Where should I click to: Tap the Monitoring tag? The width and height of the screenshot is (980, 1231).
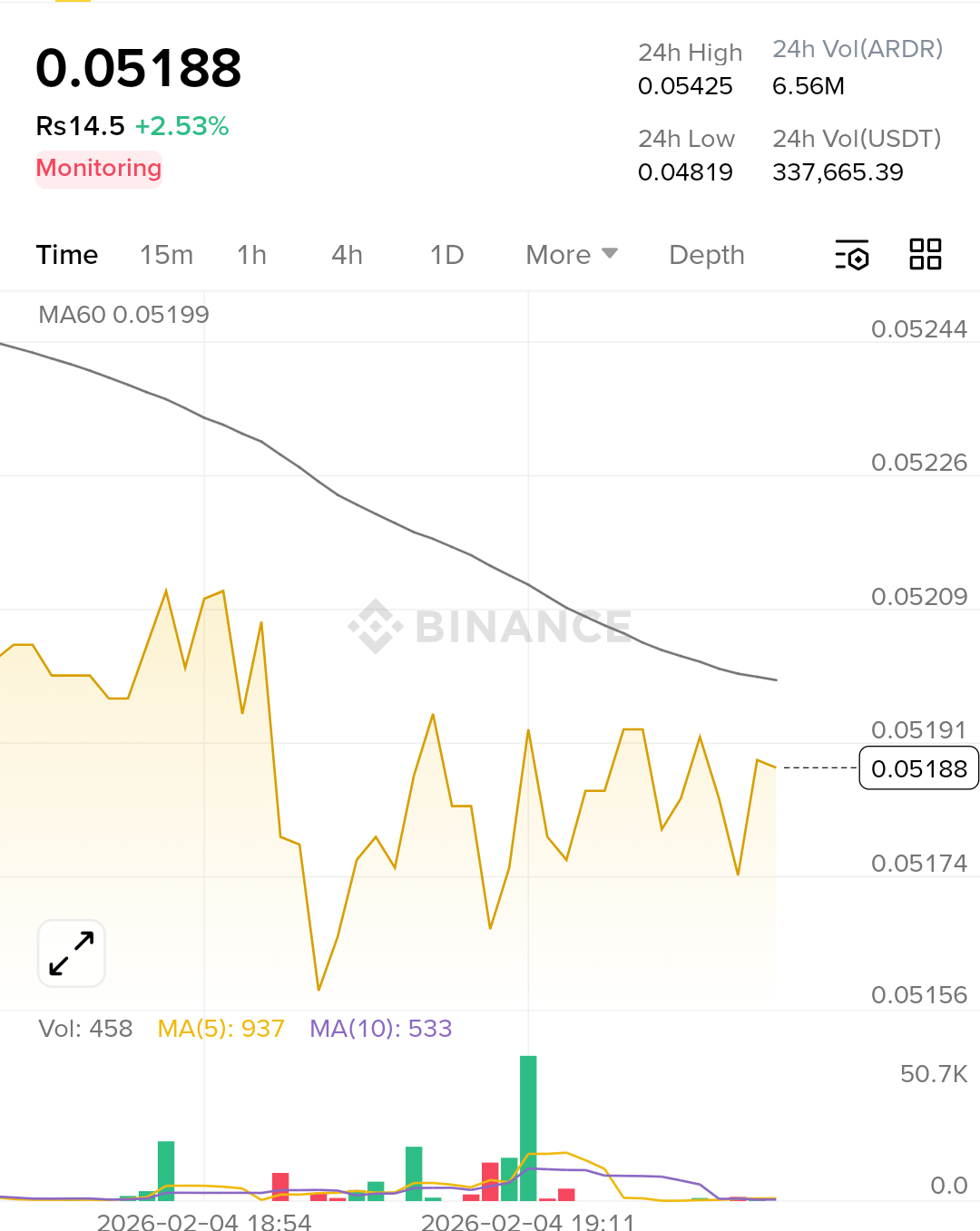[x=99, y=169]
